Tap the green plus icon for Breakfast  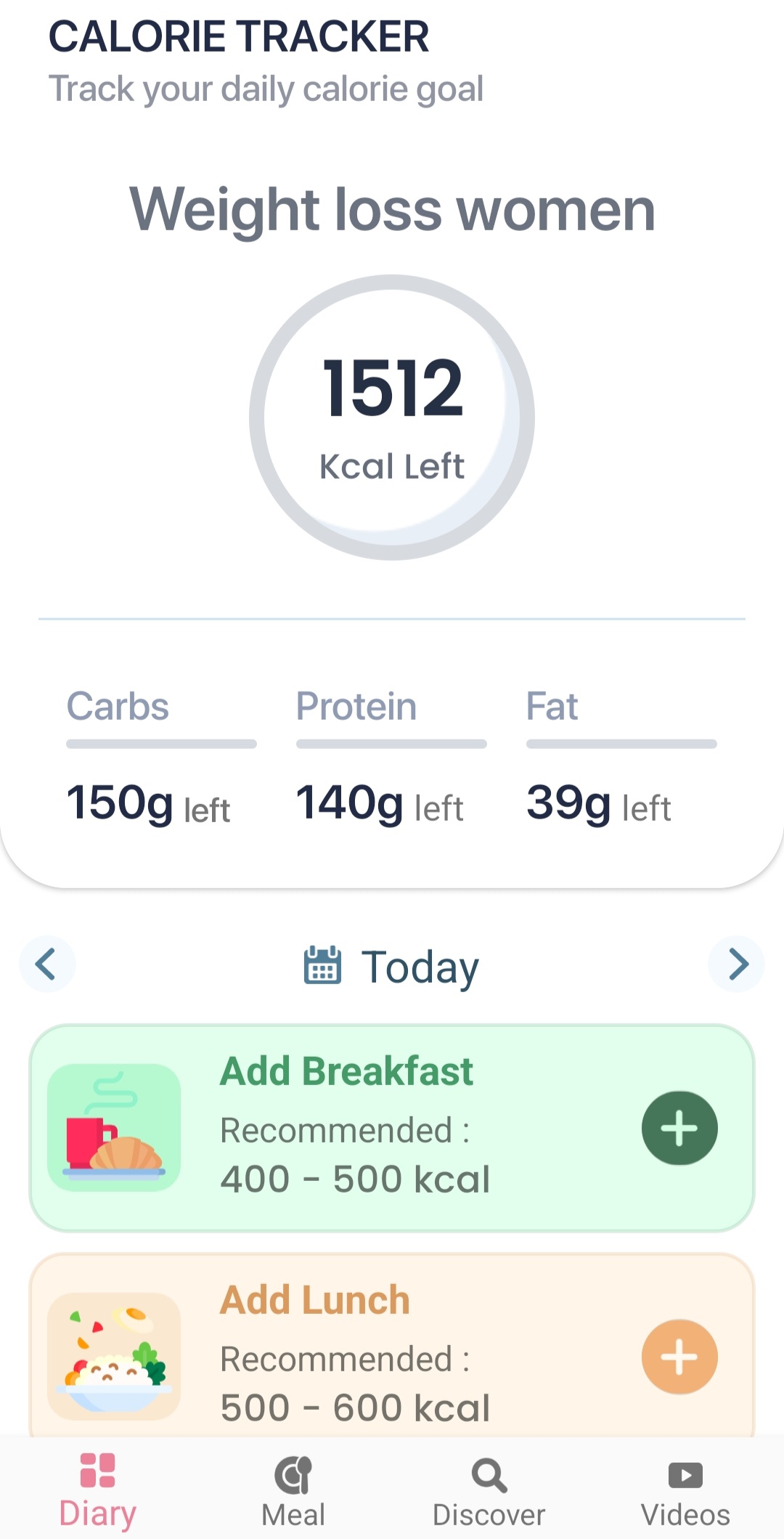point(679,1128)
